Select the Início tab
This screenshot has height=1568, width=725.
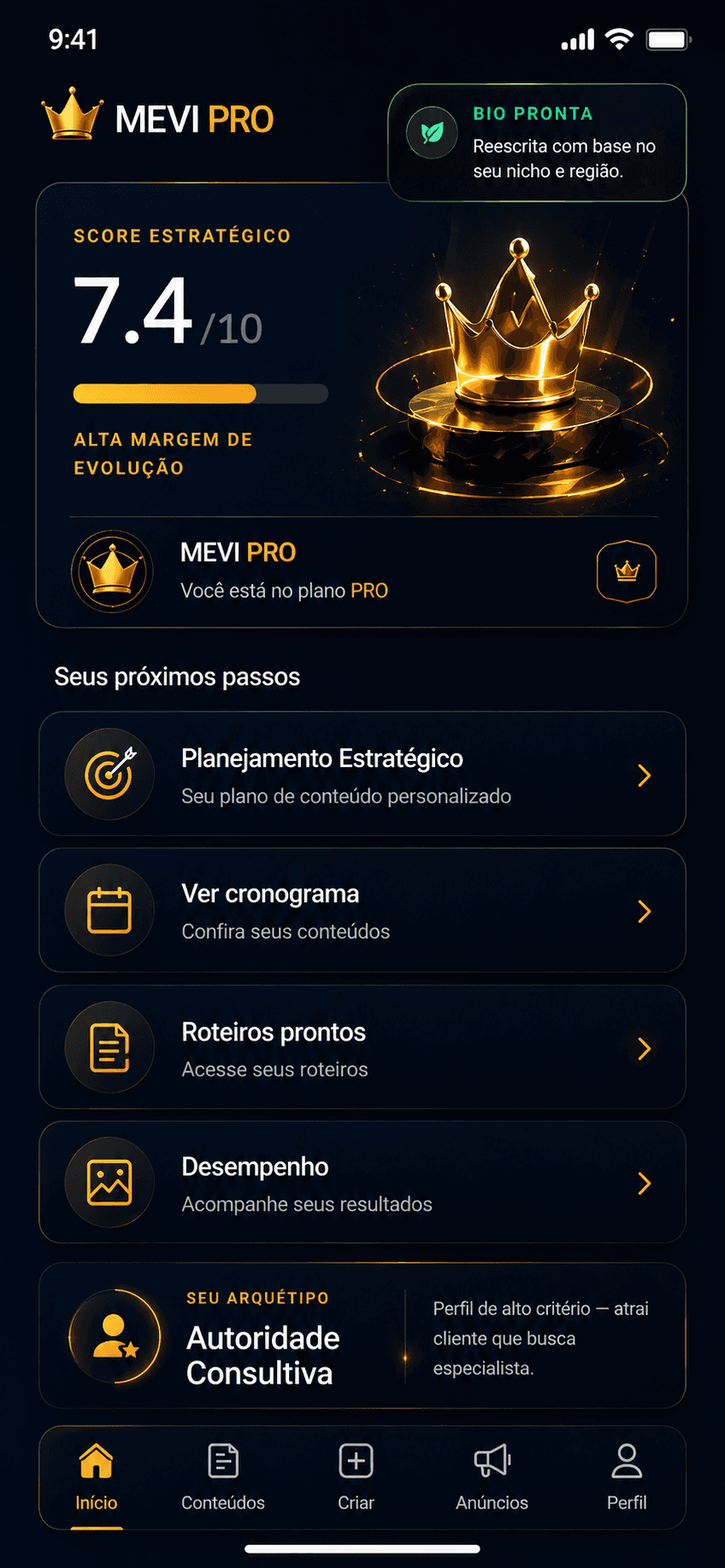(x=96, y=1475)
